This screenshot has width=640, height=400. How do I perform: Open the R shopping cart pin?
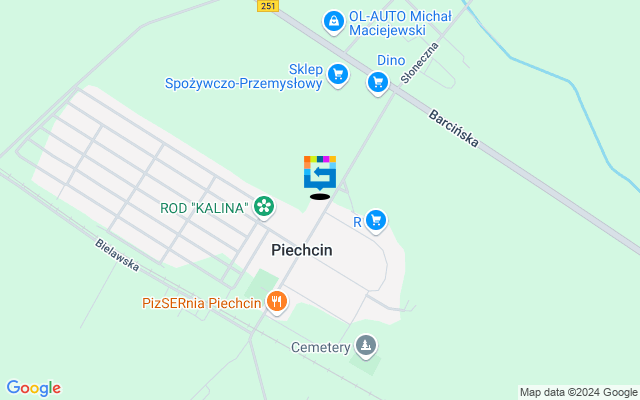376,220
